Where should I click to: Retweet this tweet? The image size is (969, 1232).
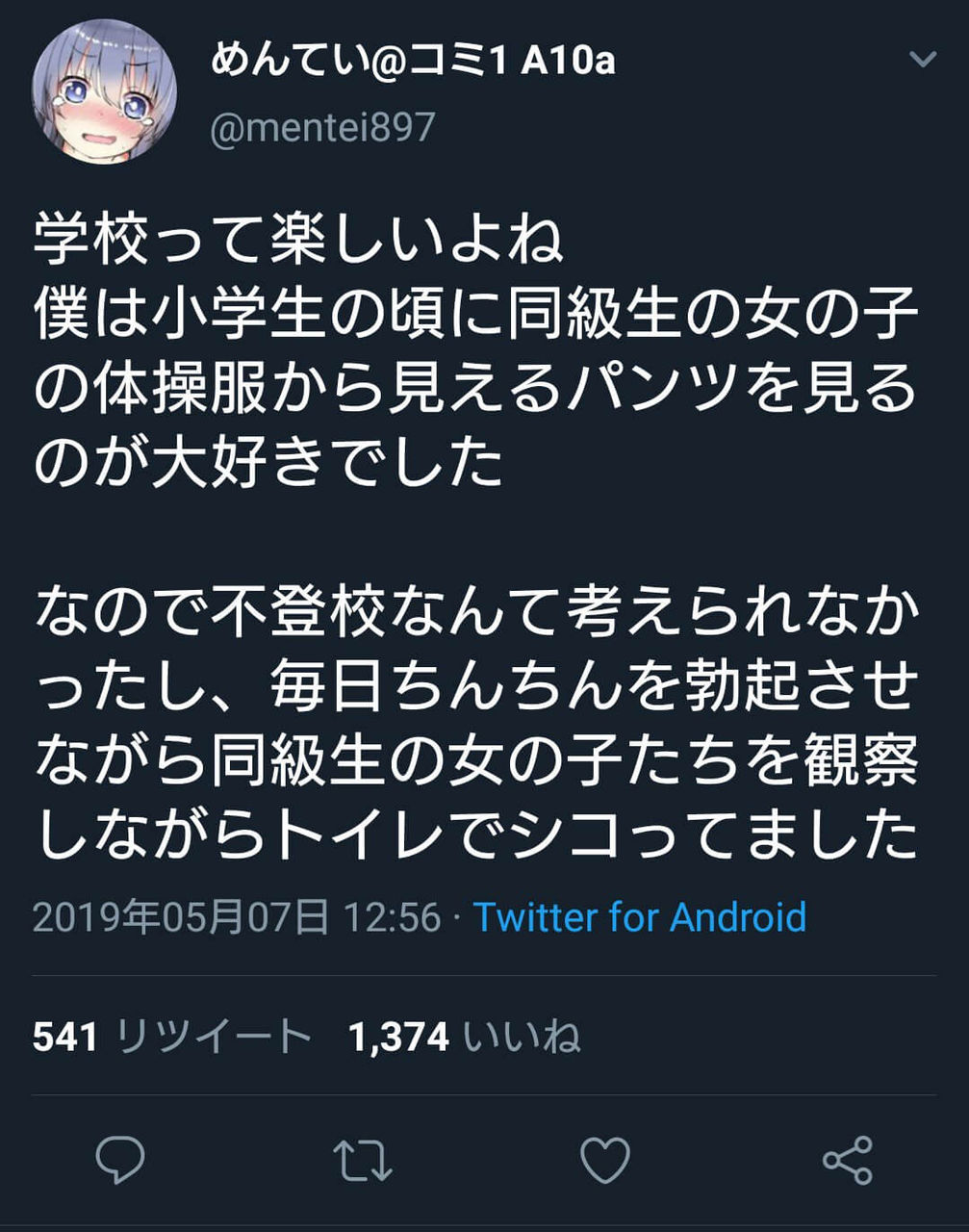click(363, 1161)
